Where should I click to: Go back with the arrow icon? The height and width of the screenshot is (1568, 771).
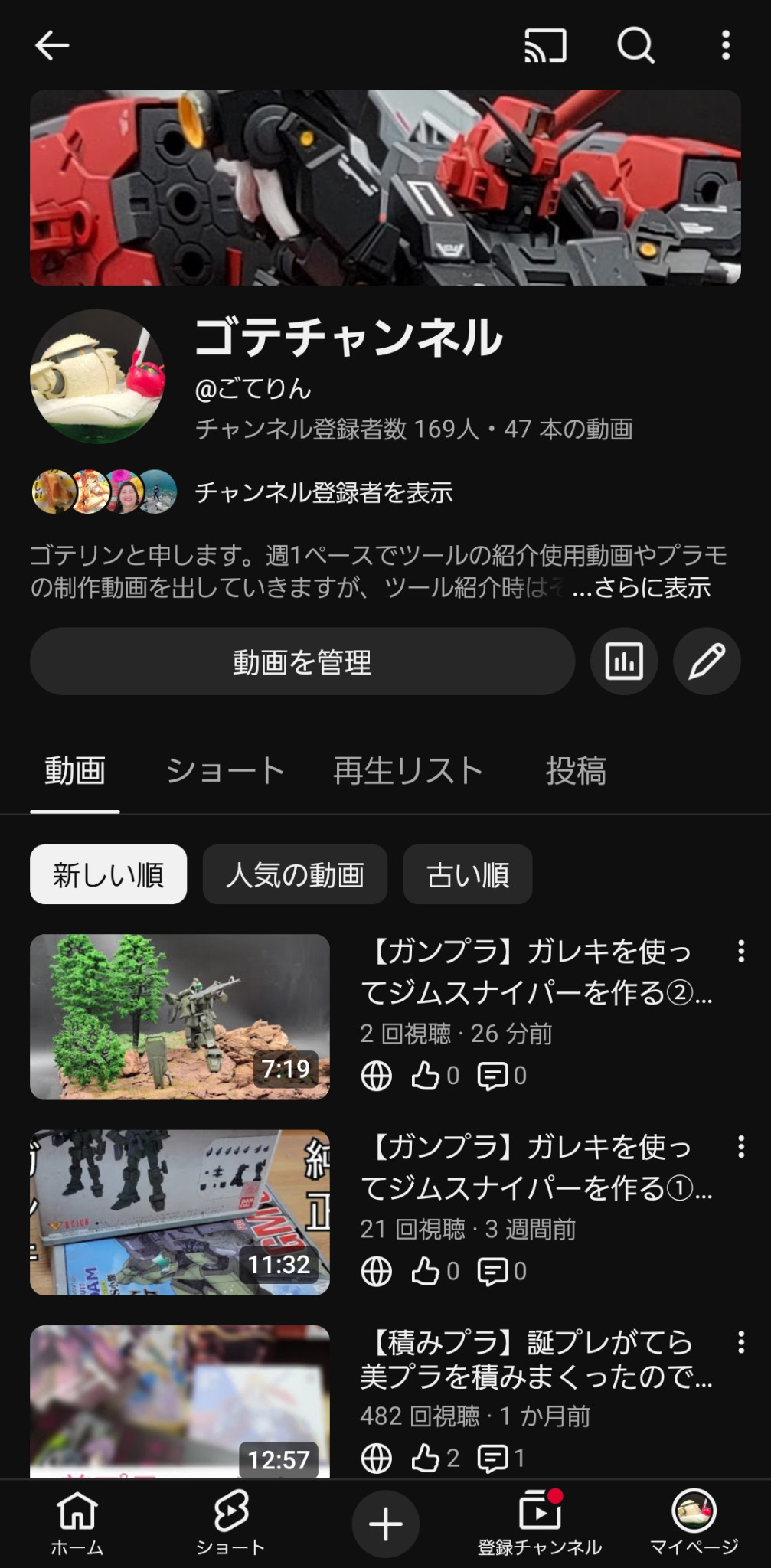tap(52, 46)
